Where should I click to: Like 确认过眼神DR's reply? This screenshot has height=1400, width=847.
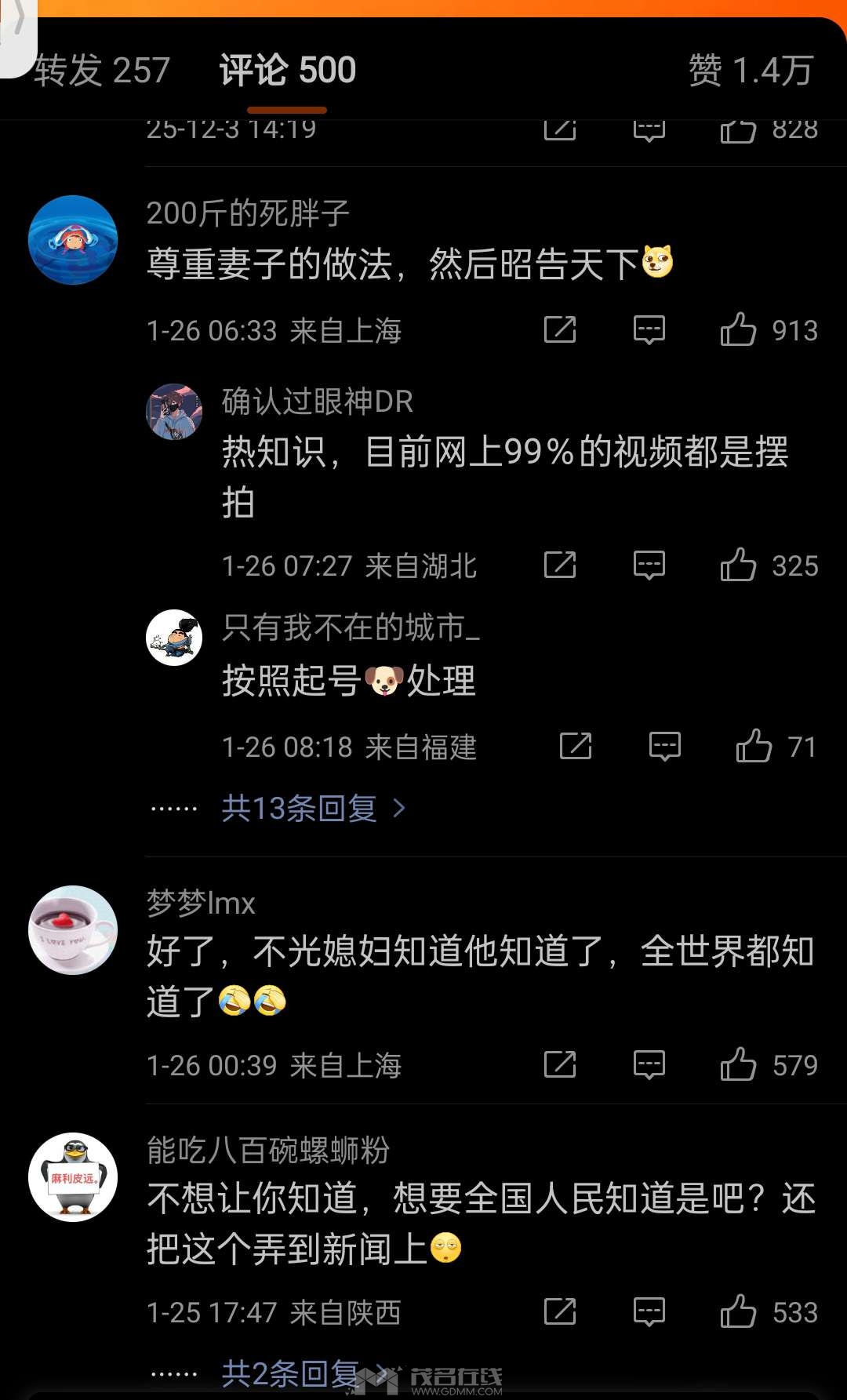click(x=738, y=565)
